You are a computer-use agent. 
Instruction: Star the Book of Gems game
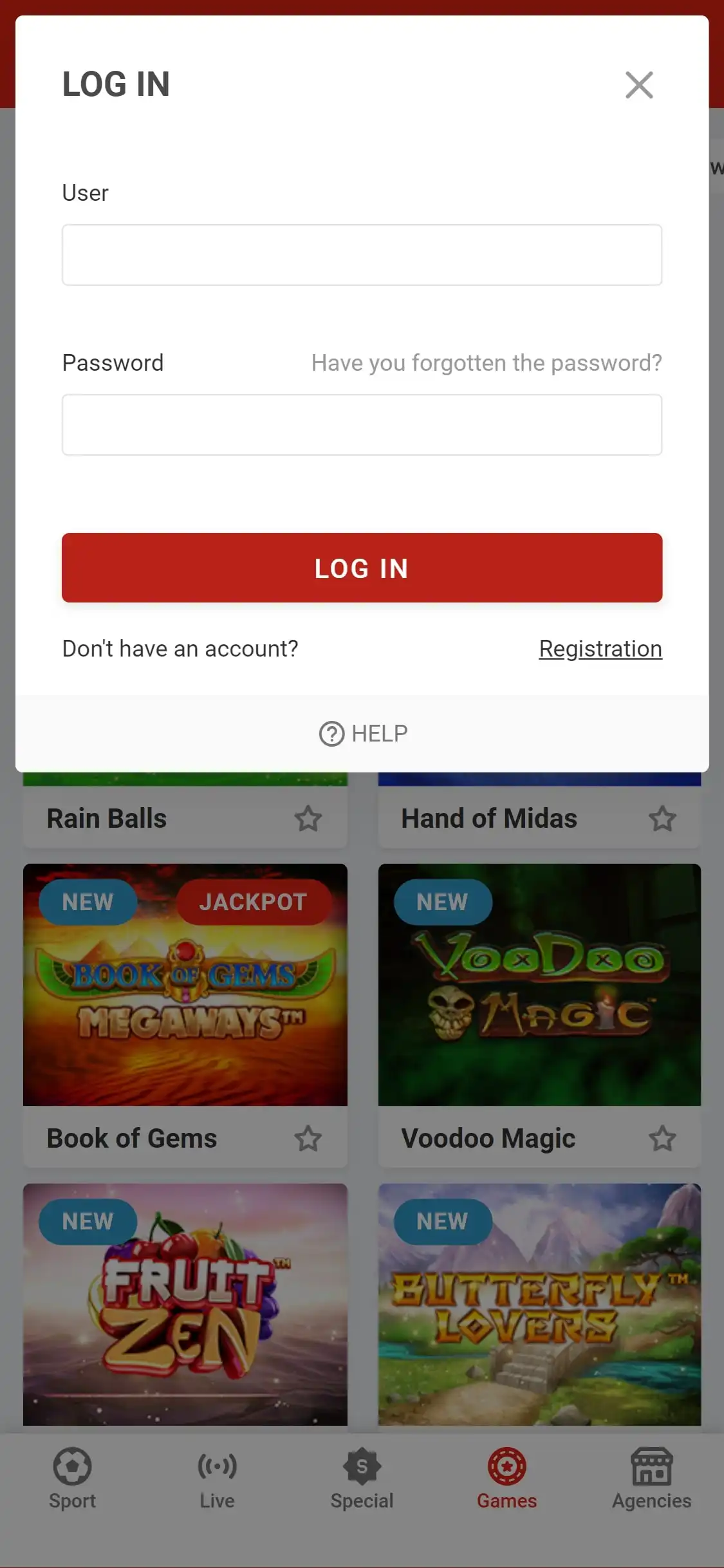[x=308, y=1138]
